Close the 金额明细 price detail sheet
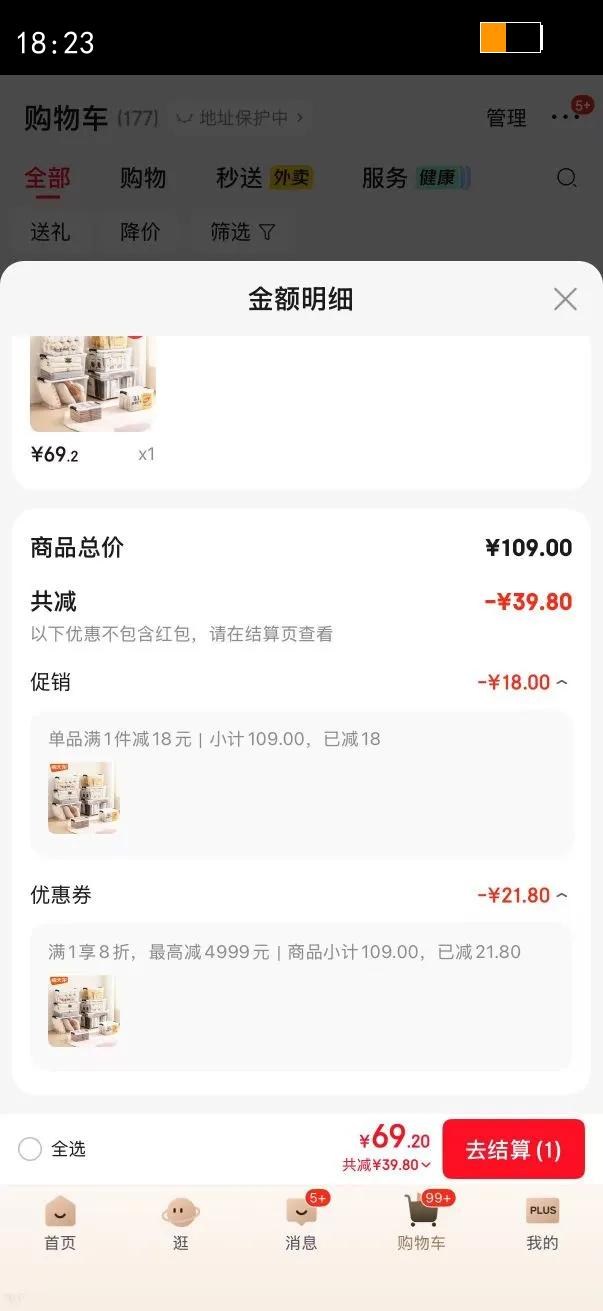The width and height of the screenshot is (603, 1311). [x=565, y=299]
